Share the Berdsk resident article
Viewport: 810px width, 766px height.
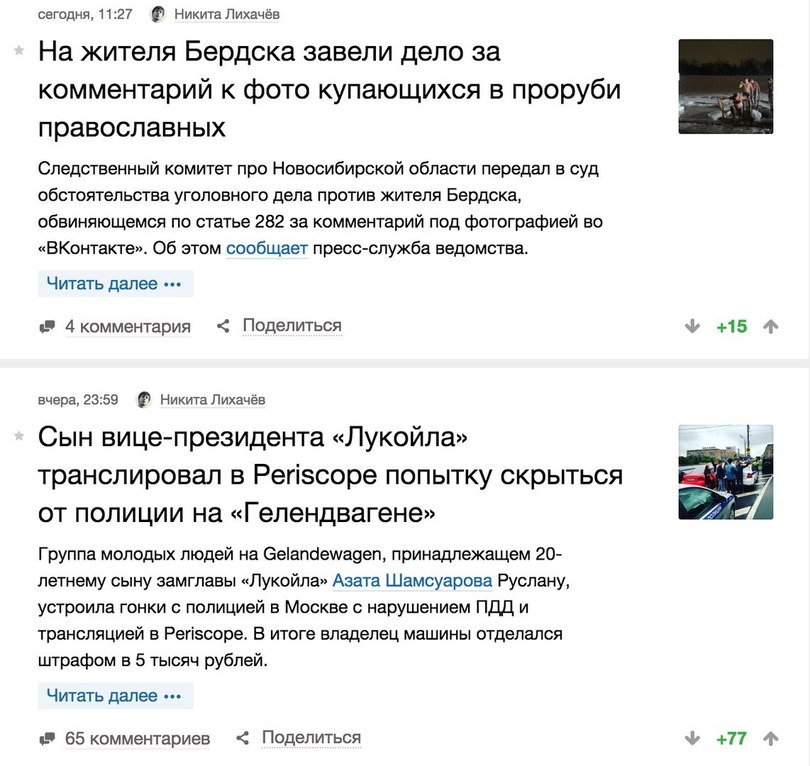291,325
